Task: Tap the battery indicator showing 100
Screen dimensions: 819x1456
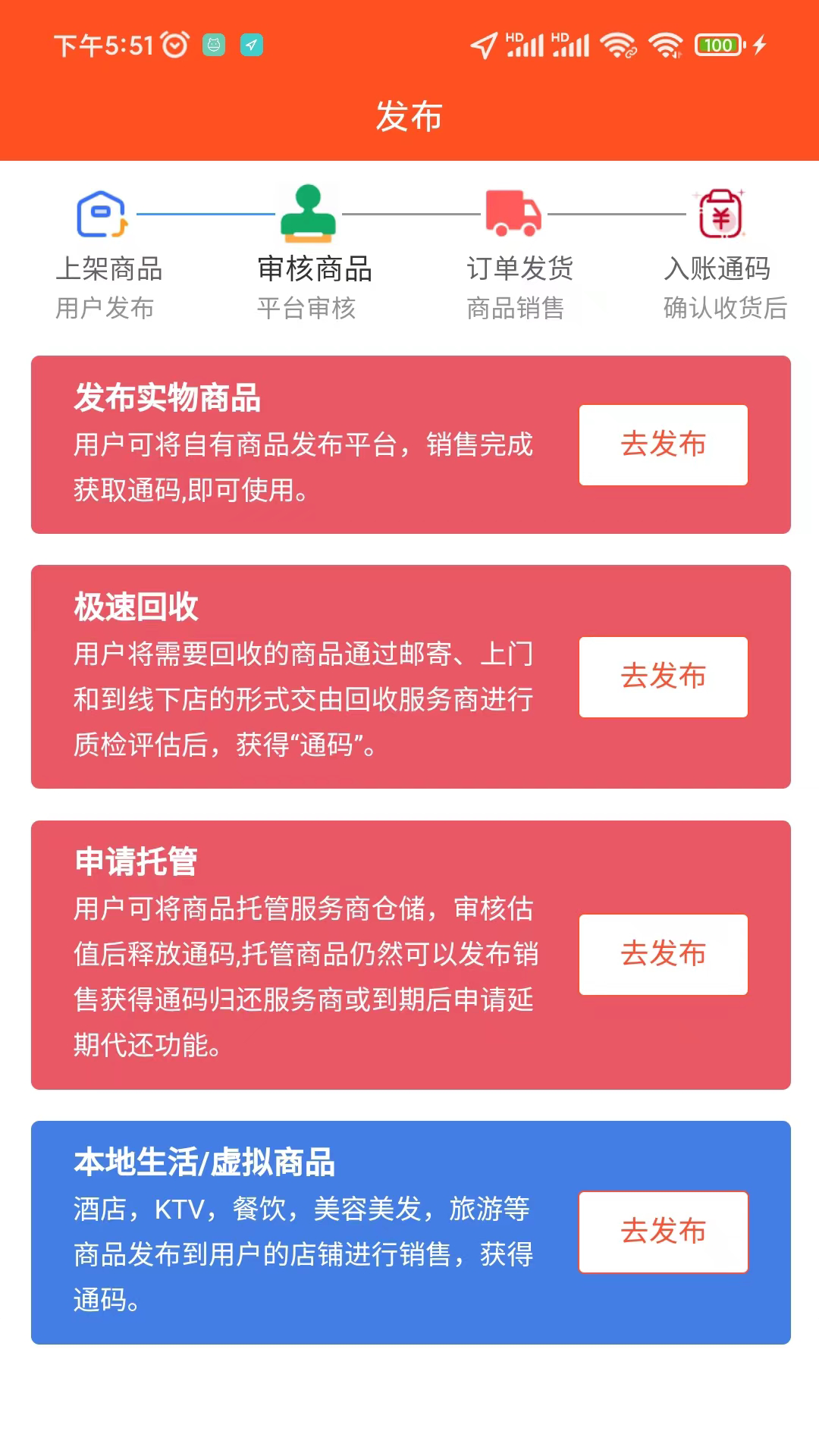Action: pyautogui.click(x=717, y=45)
